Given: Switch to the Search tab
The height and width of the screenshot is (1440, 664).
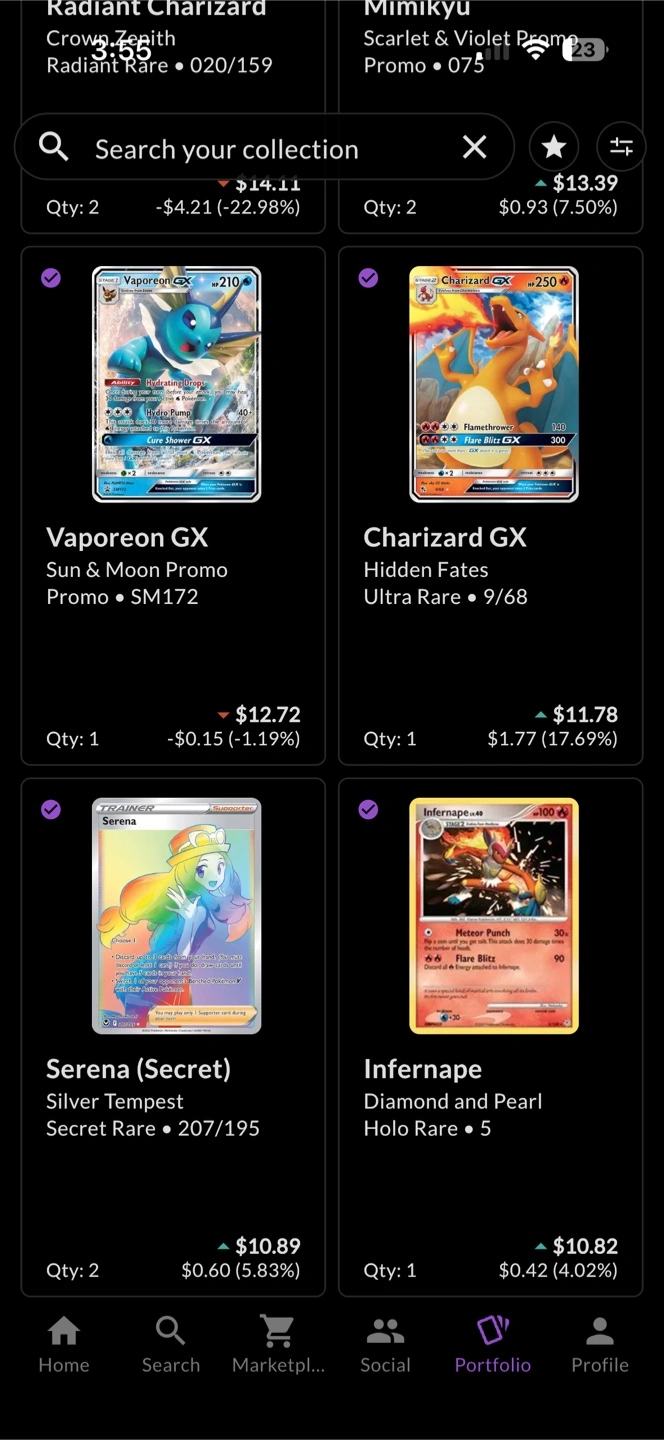Looking at the screenshot, I should (171, 1345).
